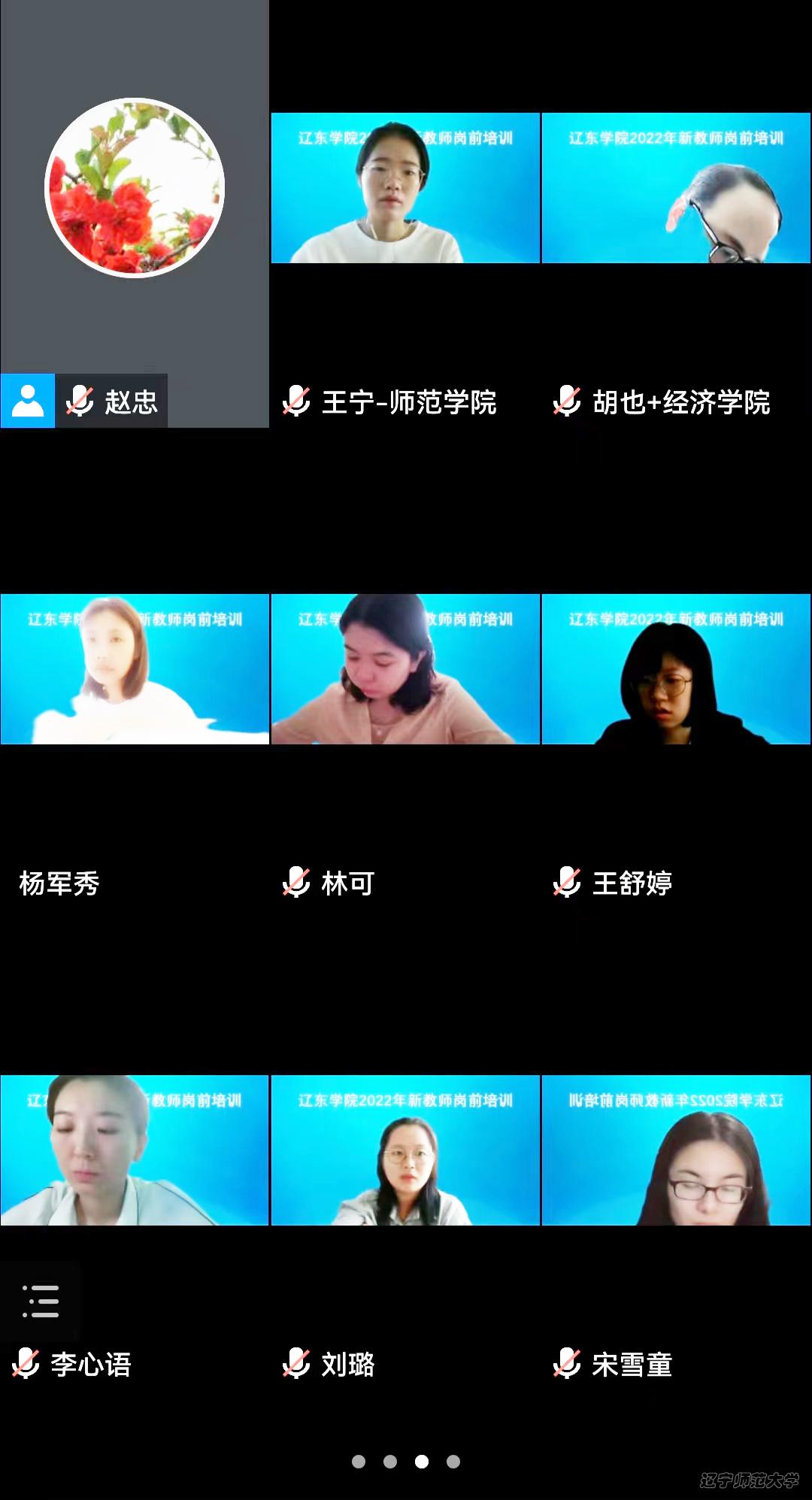Open the list menu icon
Viewport: 812px width, 1500px height.
pos(40,1301)
